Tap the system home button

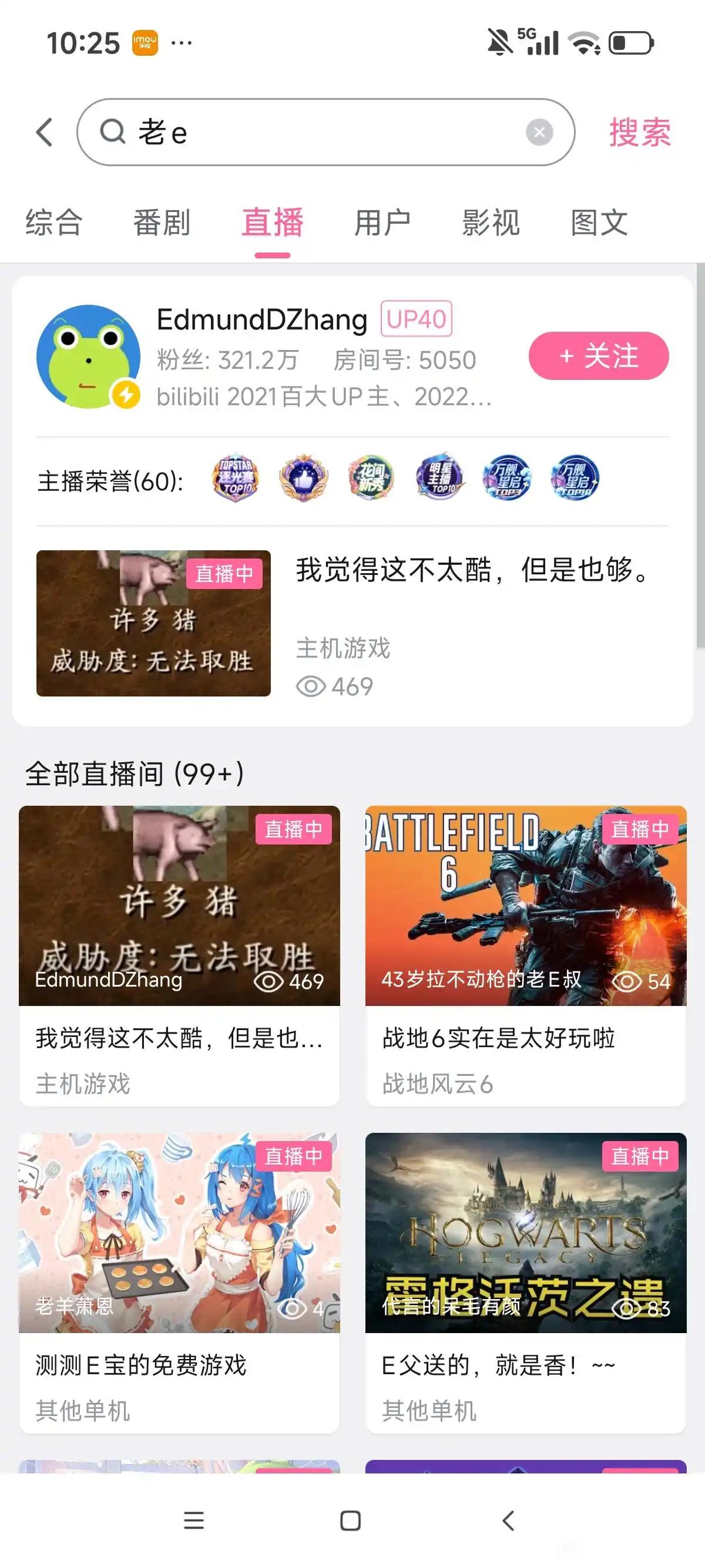pyautogui.click(x=350, y=1520)
